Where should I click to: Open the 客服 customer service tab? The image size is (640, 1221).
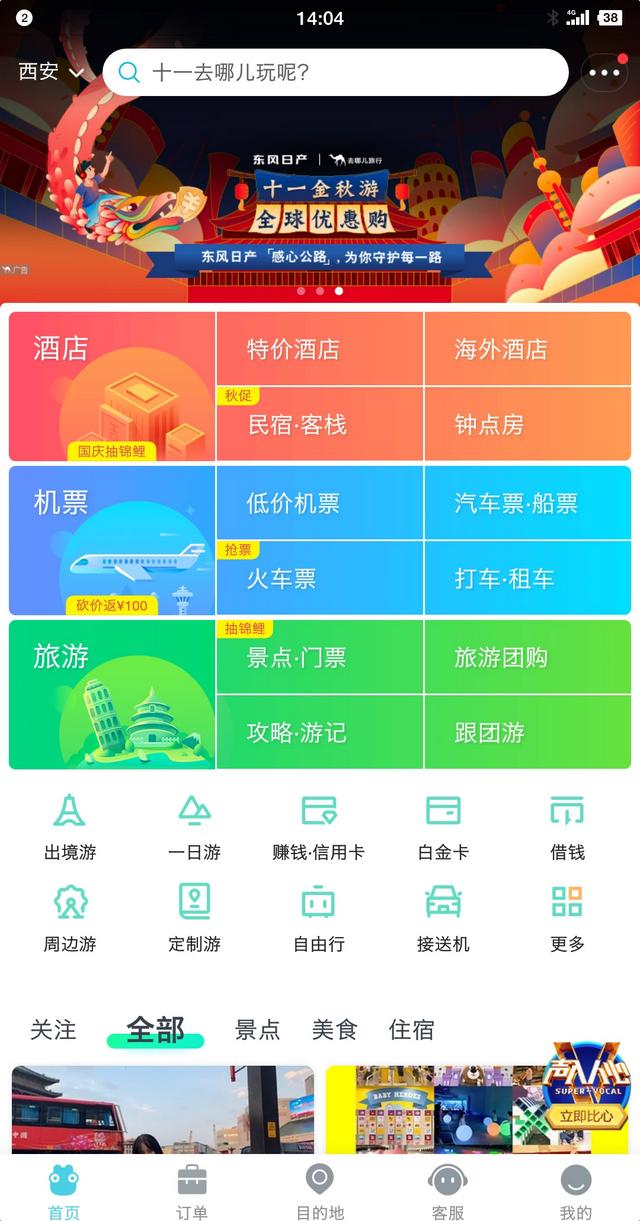[x=448, y=1192]
